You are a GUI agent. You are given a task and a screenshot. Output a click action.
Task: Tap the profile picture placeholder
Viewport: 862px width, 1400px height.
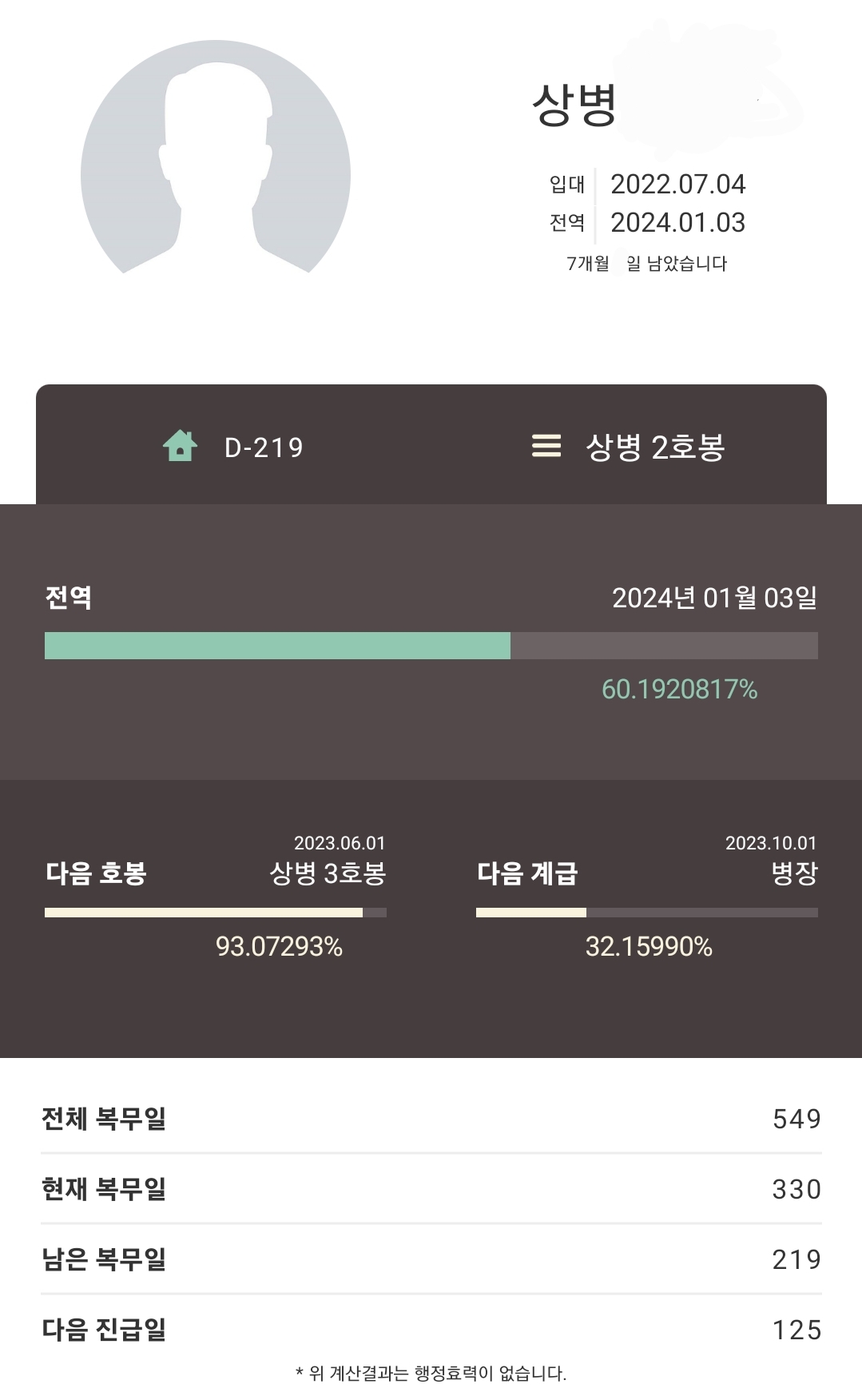coord(216,157)
